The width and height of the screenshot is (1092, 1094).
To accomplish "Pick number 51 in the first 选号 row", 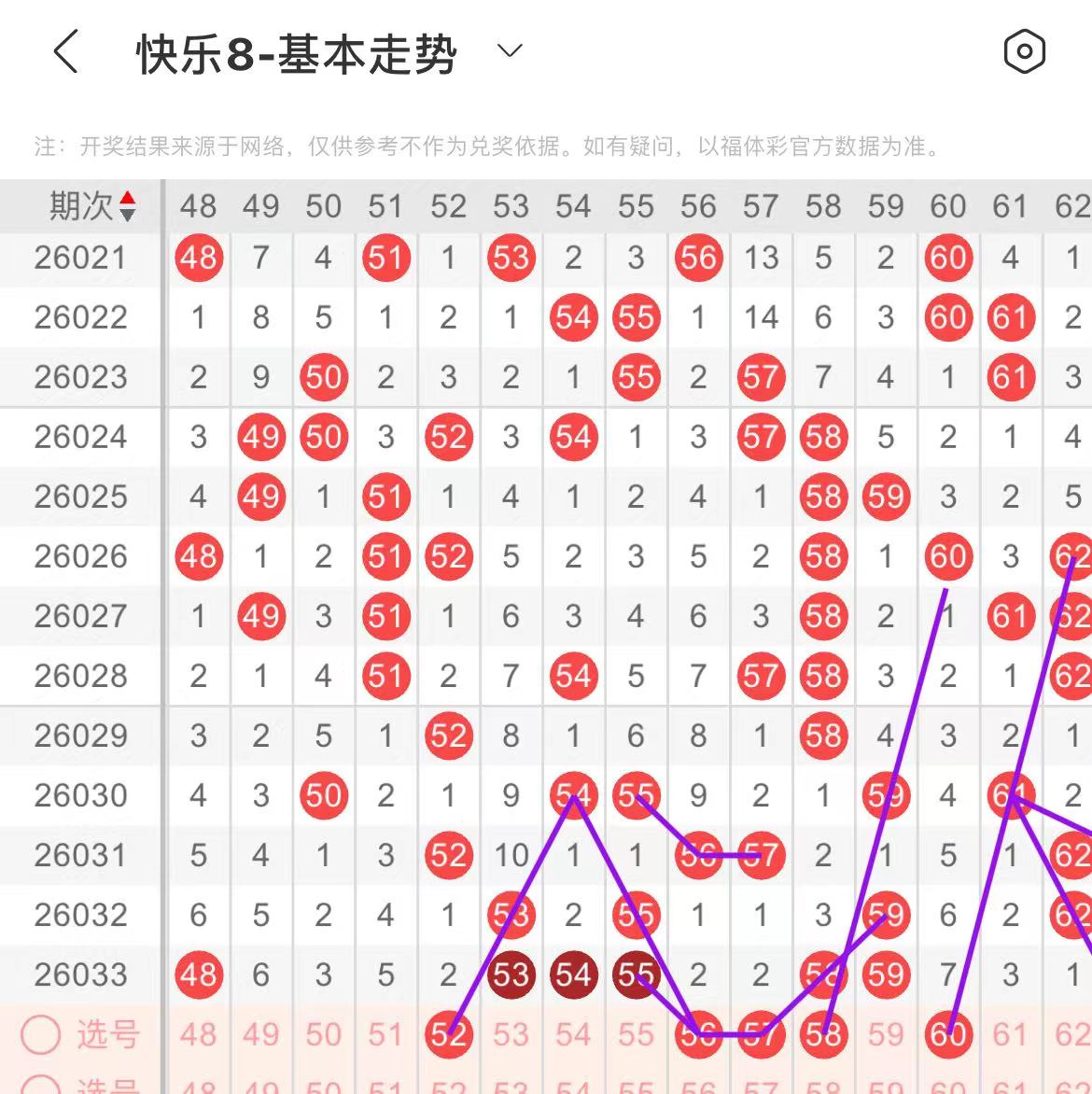I will [x=385, y=1034].
